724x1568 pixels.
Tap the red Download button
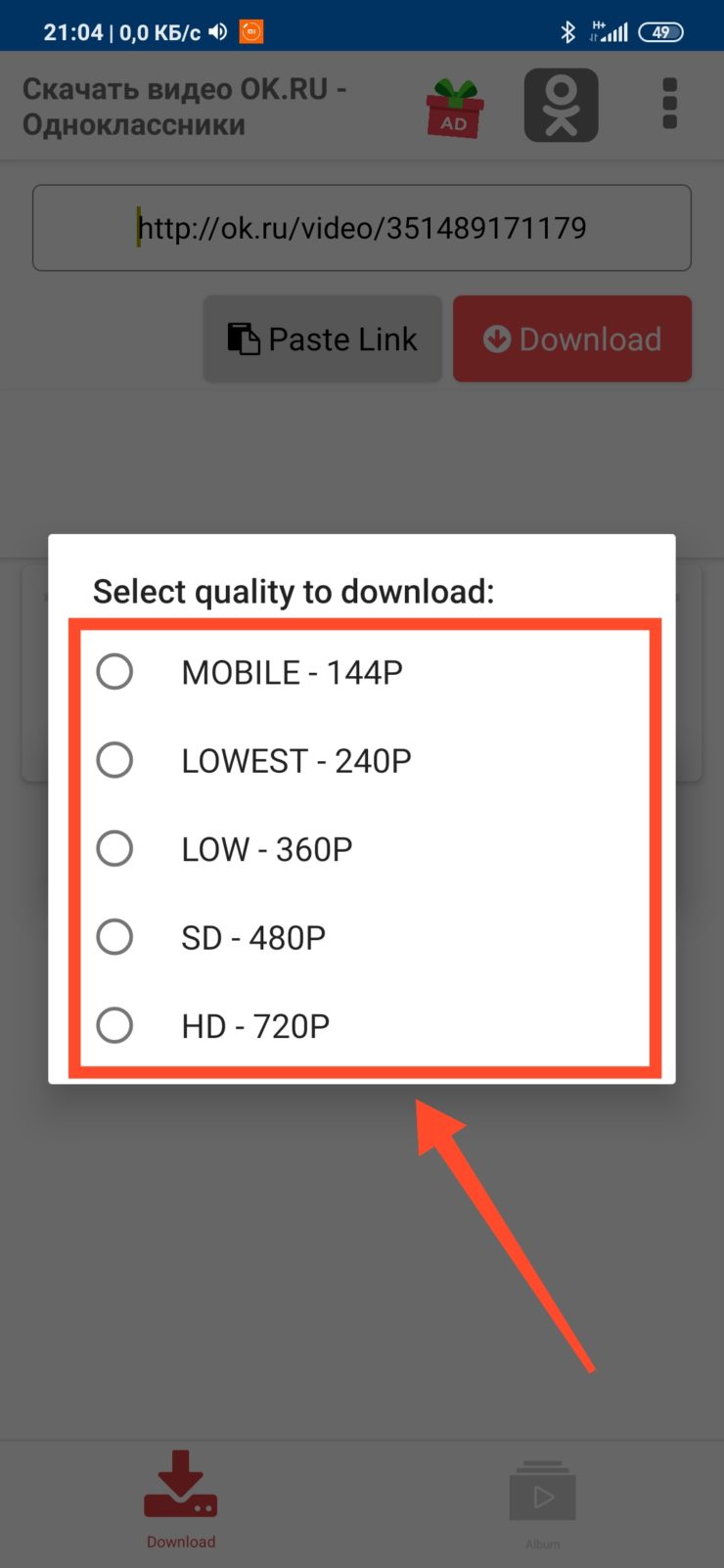click(x=572, y=338)
